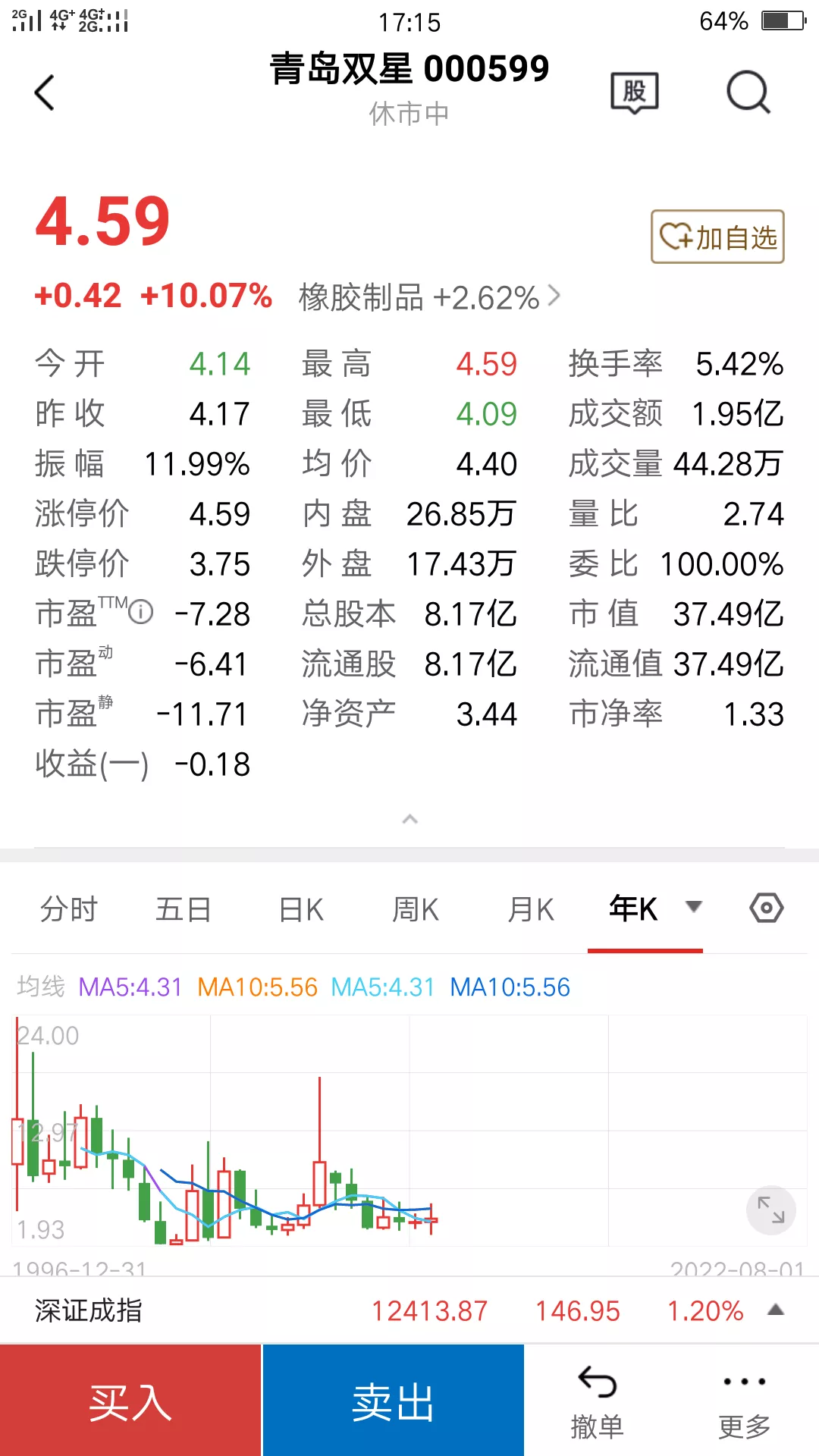
Task: Add stock via 加自选 button
Action: tap(717, 237)
